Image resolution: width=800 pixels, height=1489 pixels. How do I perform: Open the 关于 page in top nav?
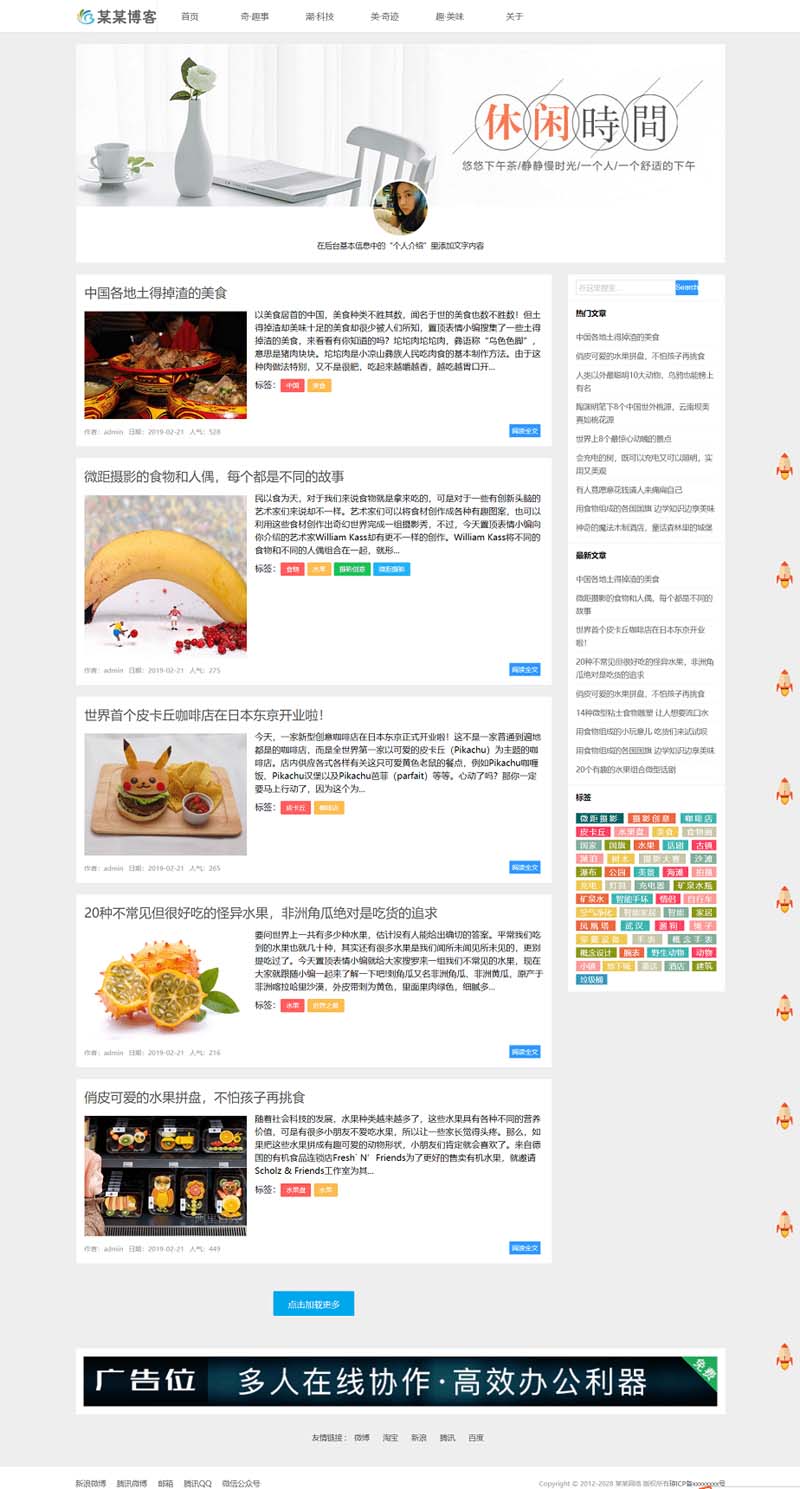tap(514, 17)
